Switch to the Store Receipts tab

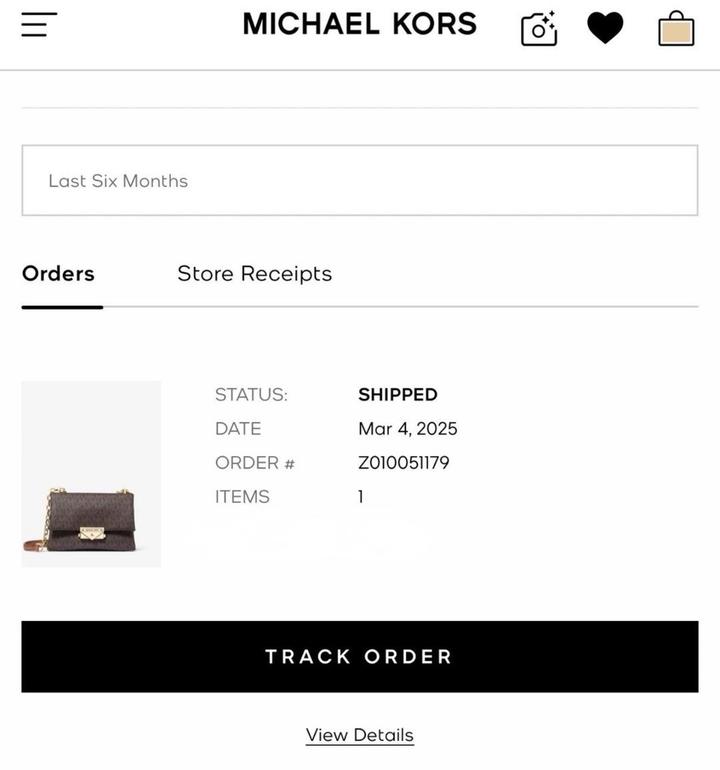tap(254, 274)
